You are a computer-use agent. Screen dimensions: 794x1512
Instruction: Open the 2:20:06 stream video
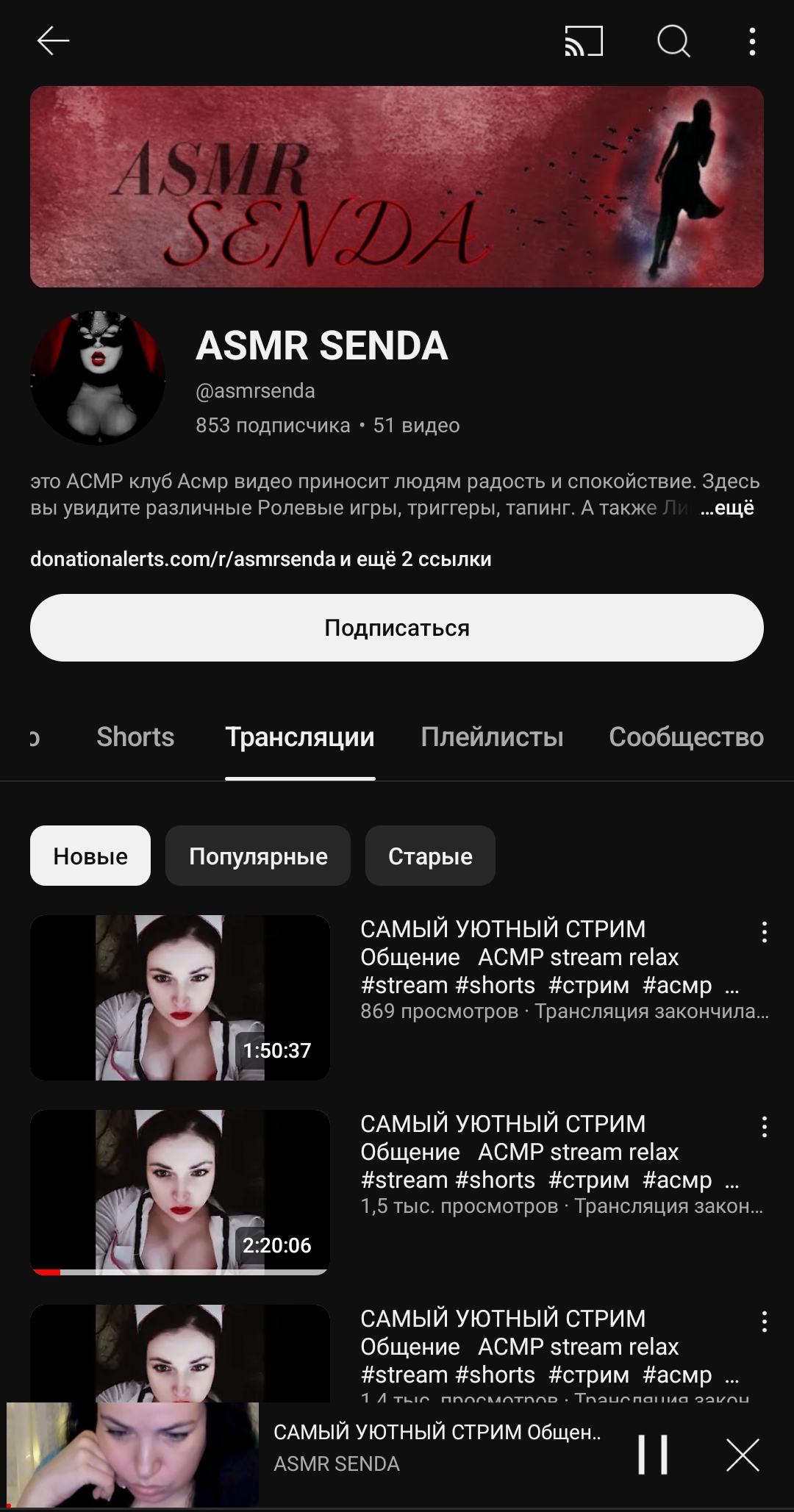tap(180, 1192)
